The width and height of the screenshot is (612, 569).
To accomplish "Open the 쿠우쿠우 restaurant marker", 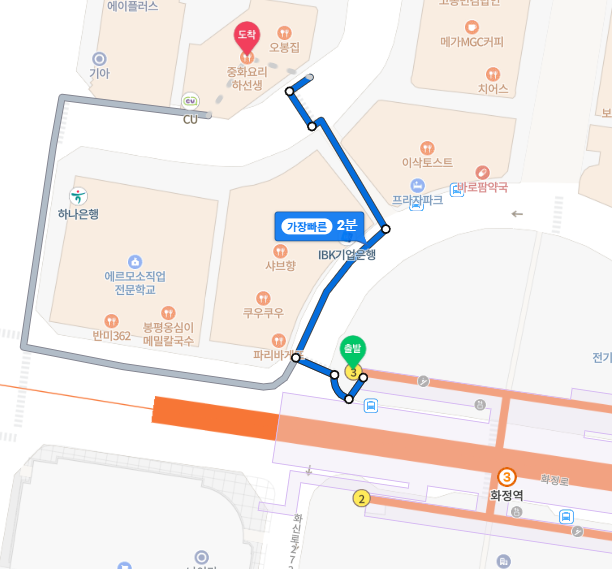I will (x=263, y=297).
